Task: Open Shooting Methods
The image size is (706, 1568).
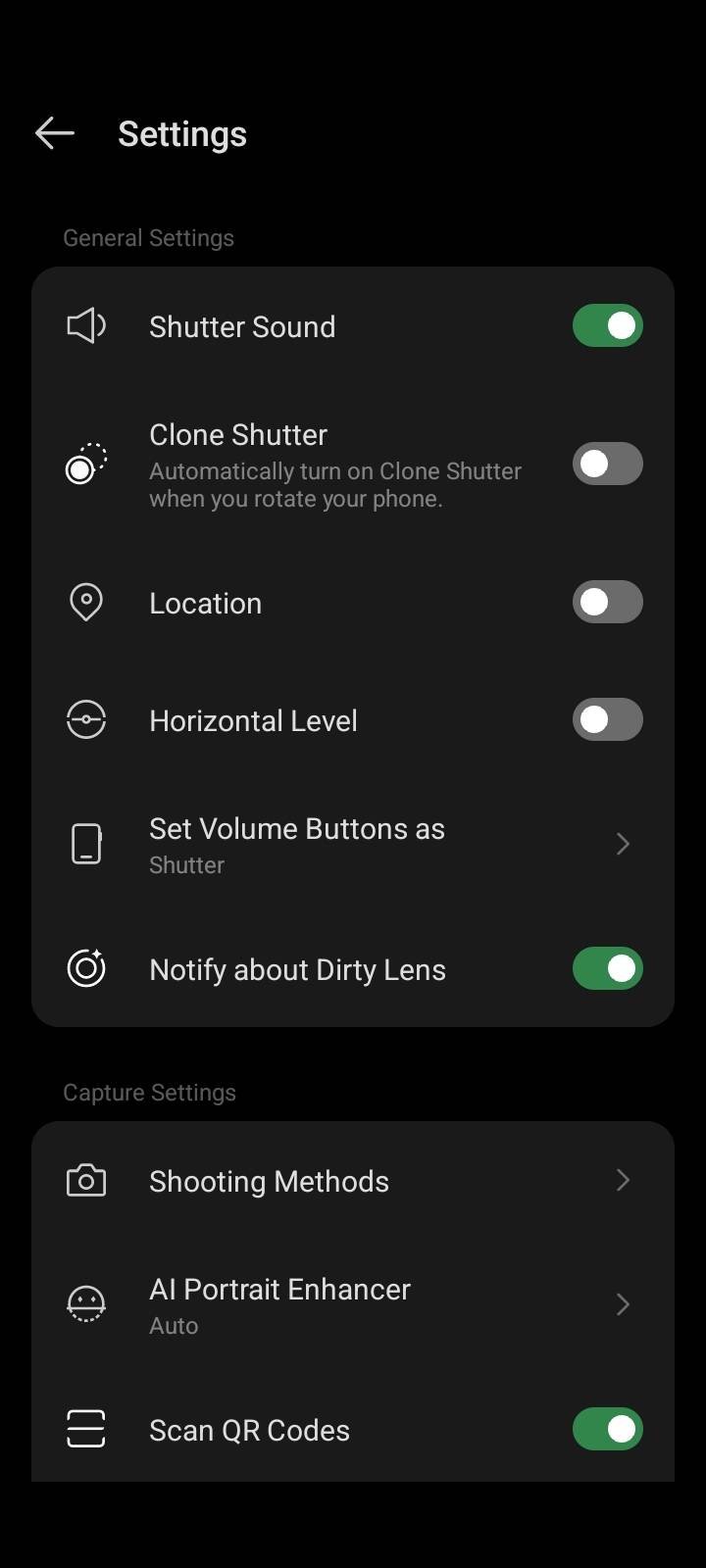Action: (x=353, y=1181)
